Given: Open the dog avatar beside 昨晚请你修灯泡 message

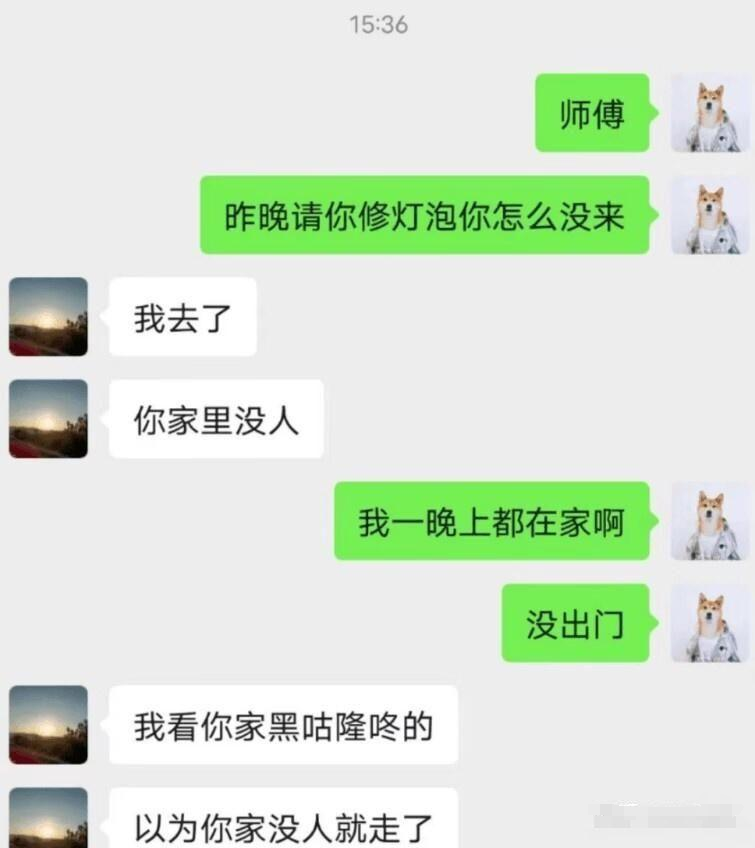Looking at the screenshot, I should (708, 216).
